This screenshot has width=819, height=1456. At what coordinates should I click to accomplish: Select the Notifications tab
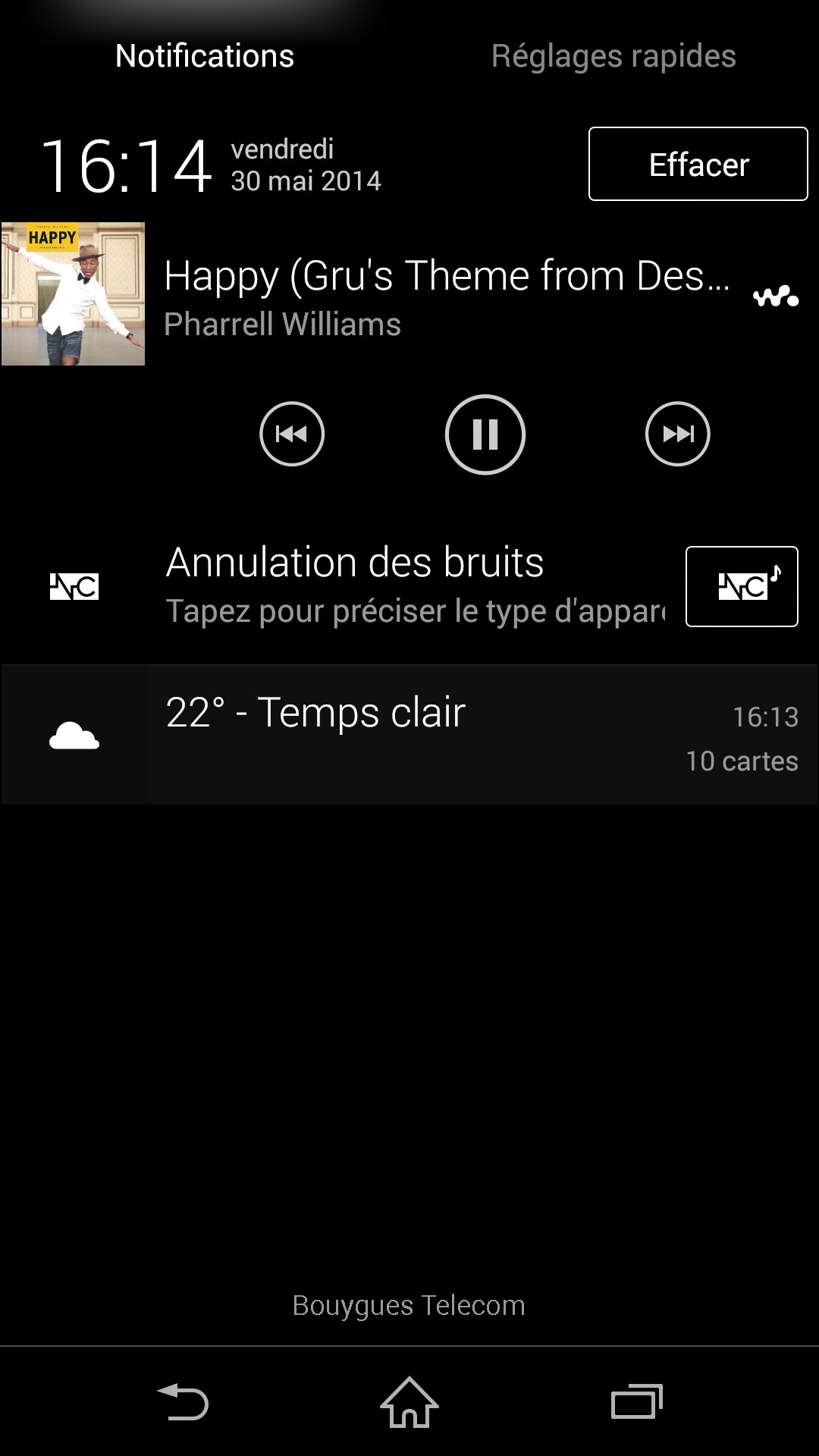(x=205, y=56)
